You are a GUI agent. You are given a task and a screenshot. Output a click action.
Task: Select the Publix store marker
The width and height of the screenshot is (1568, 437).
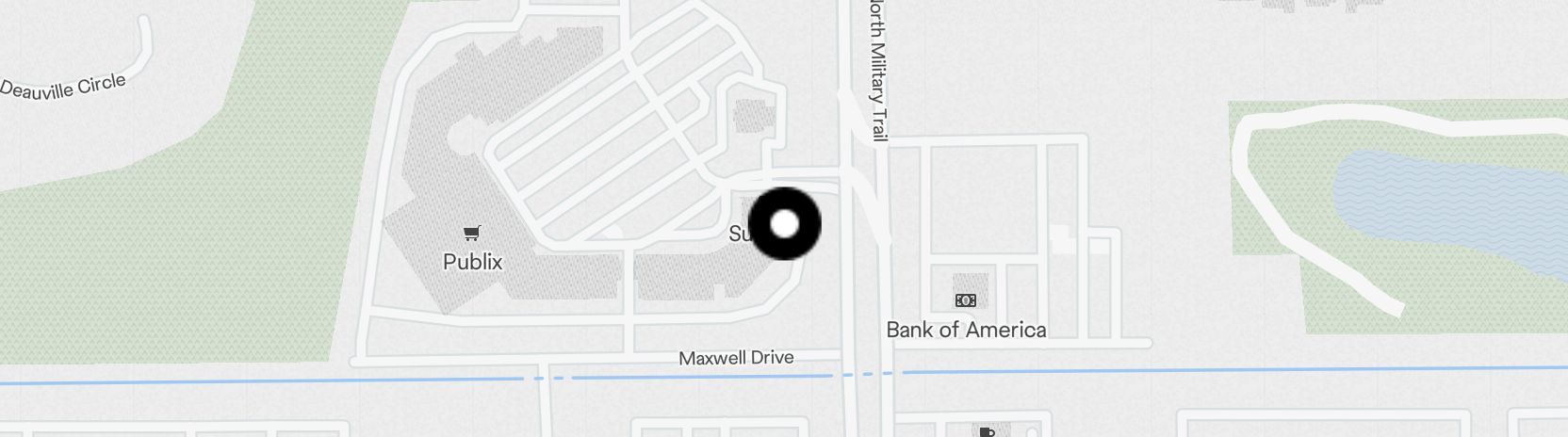[x=472, y=233]
